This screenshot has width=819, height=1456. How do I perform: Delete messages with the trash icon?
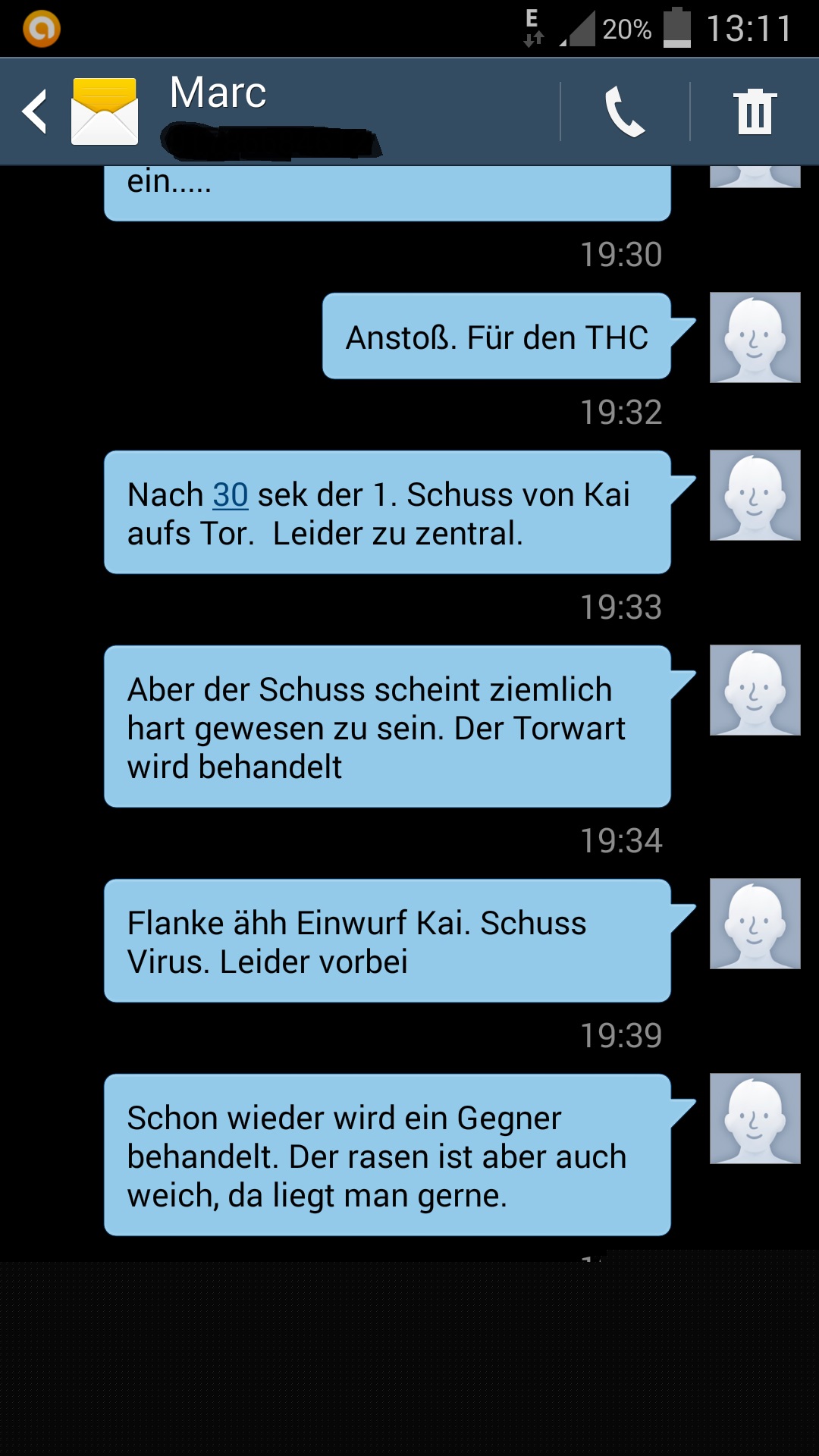point(755,111)
